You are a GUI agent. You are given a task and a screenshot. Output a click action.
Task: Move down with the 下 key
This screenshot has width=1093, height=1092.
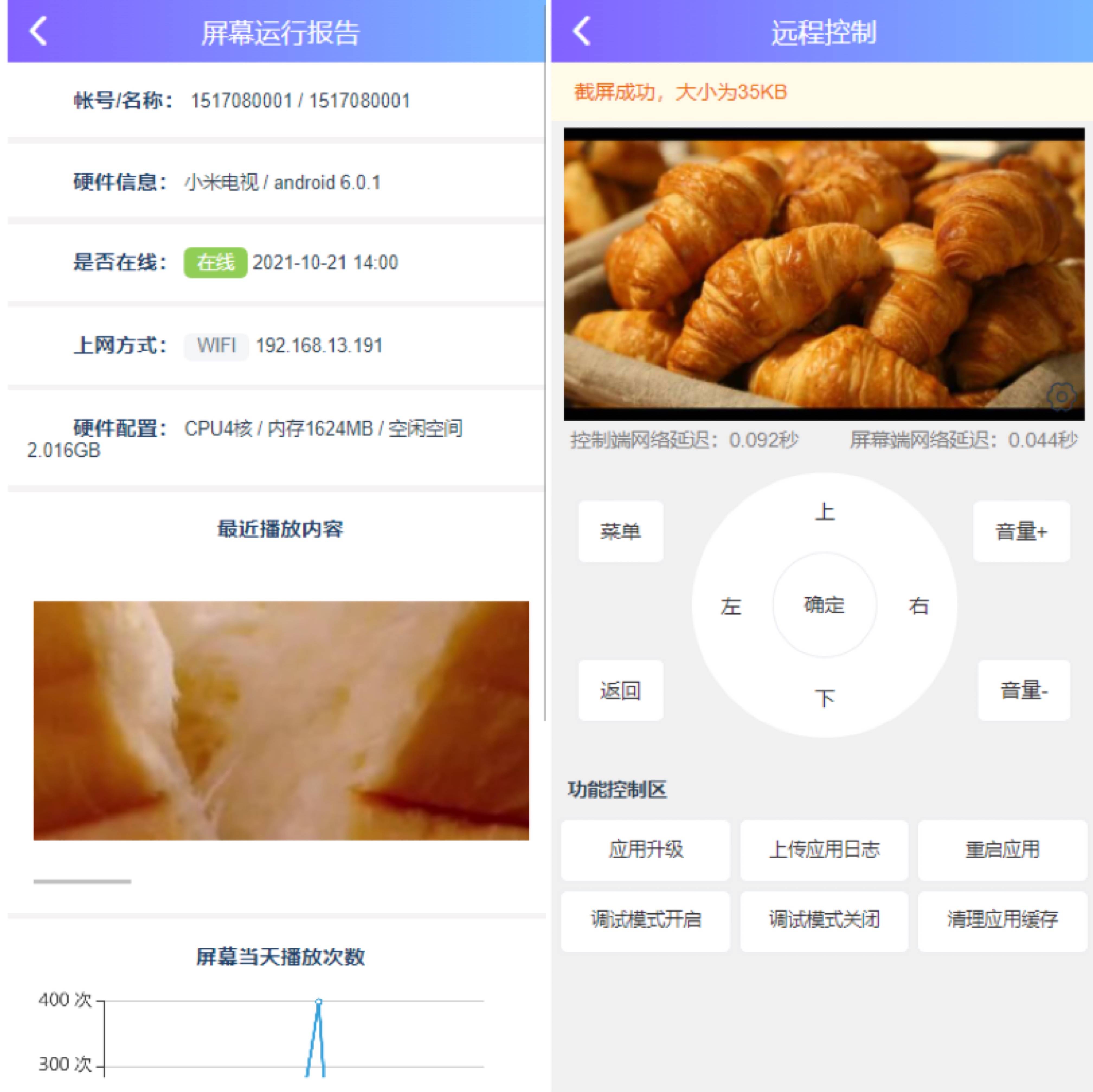(x=824, y=698)
